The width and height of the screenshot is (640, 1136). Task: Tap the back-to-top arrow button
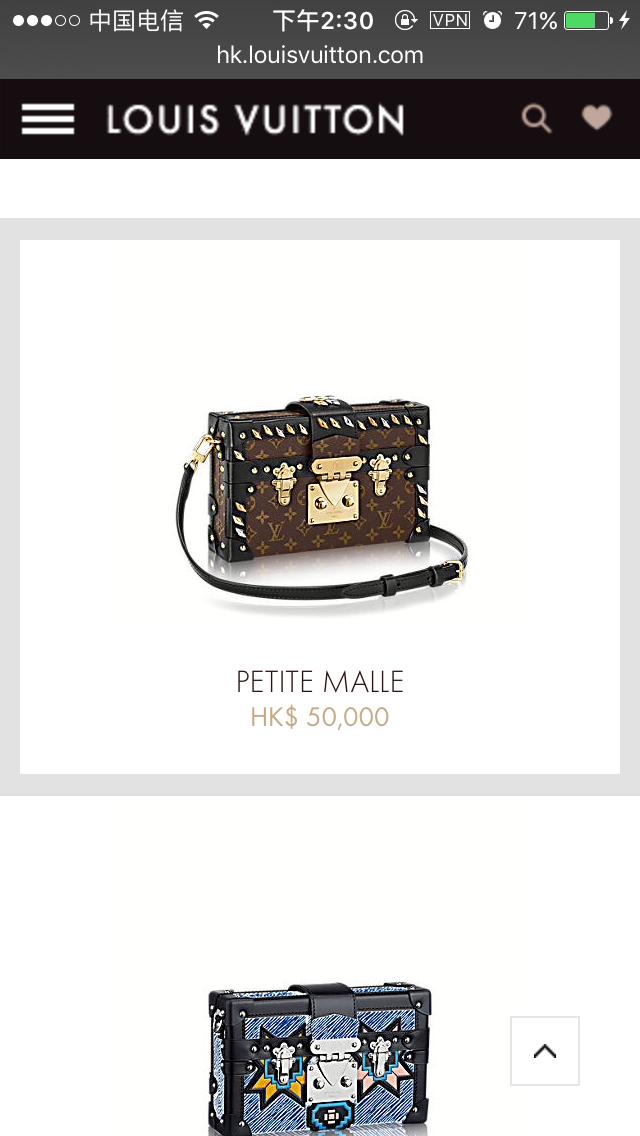point(545,1051)
